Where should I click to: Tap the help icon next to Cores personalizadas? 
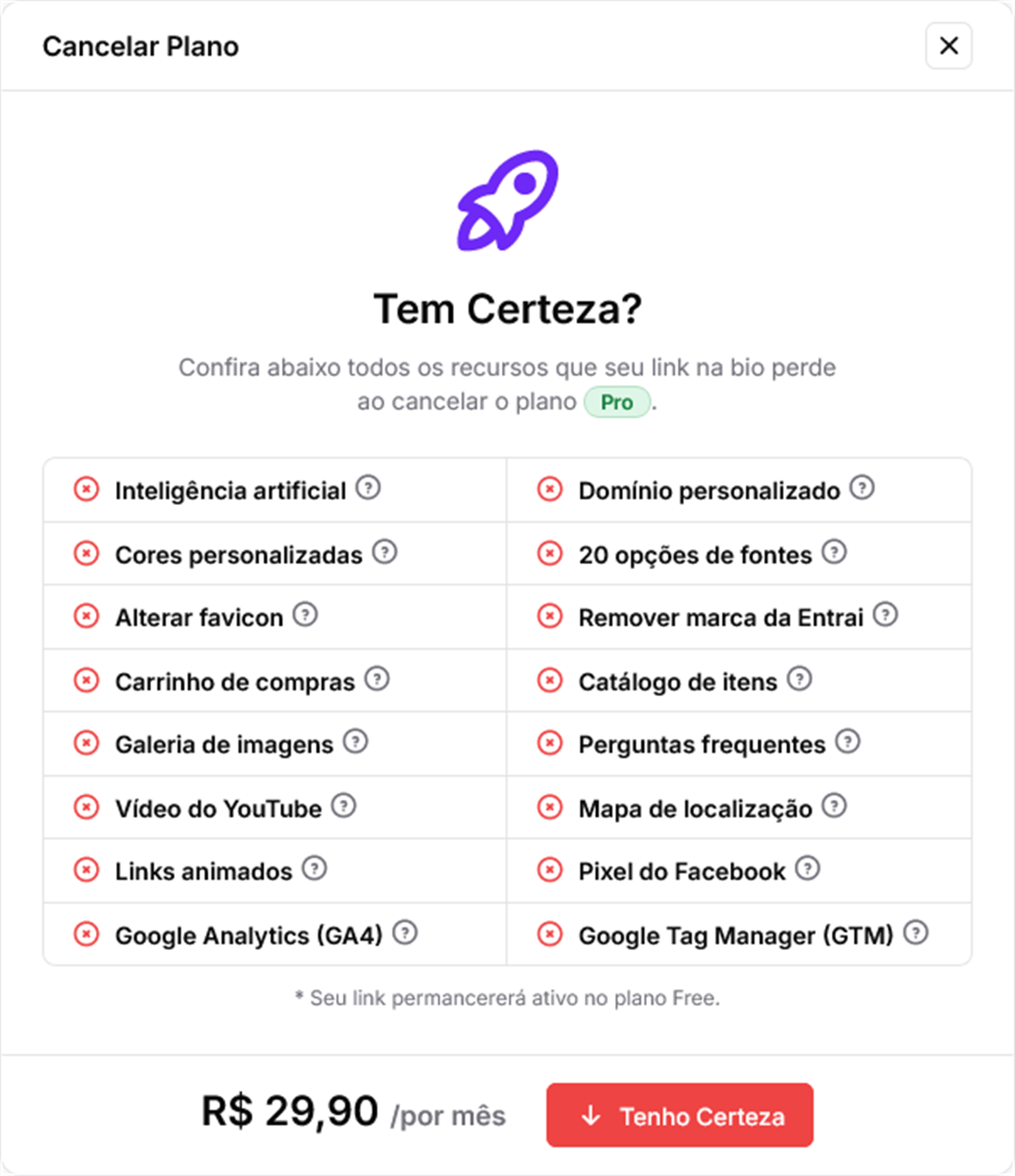[384, 552]
